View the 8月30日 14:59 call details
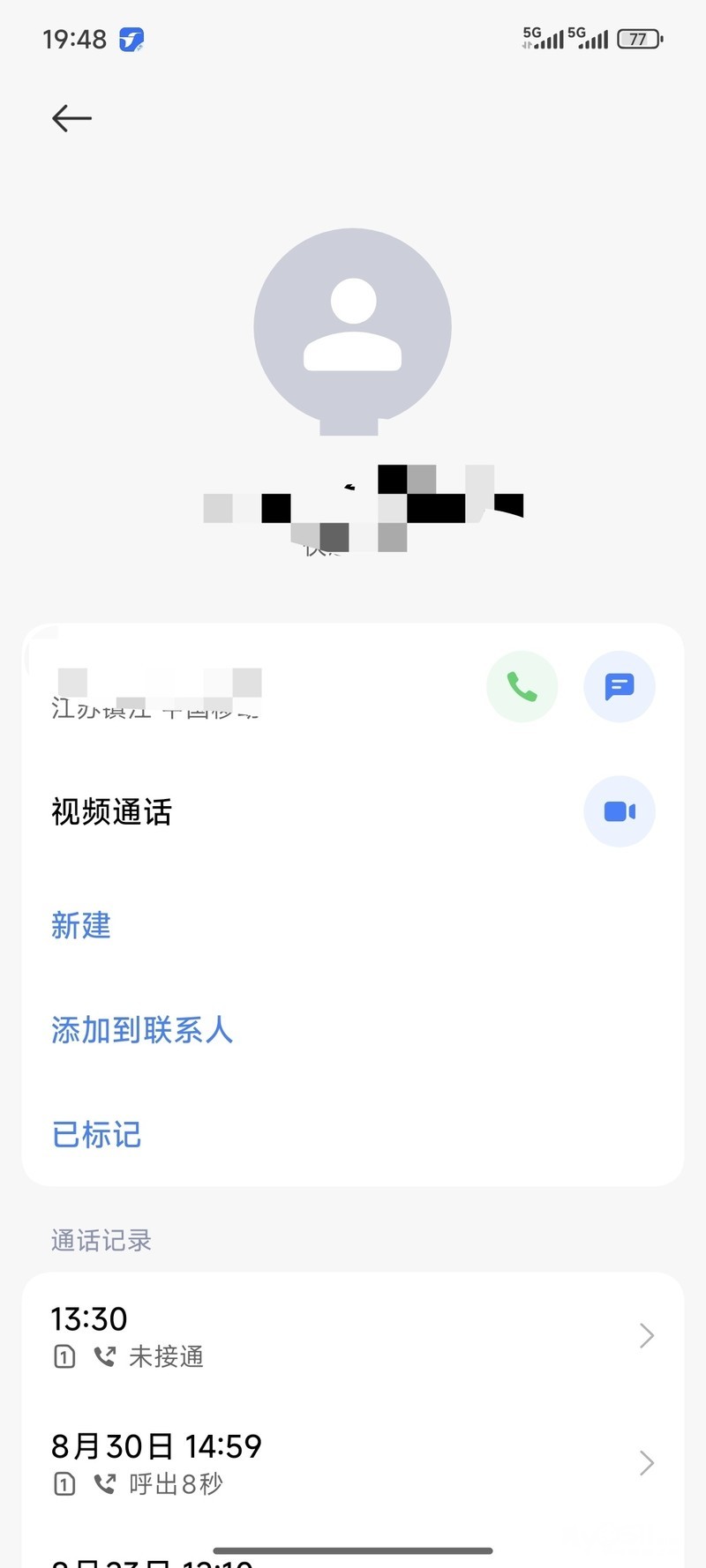The height and width of the screenshot is (1568, 706). point(353,1462)
